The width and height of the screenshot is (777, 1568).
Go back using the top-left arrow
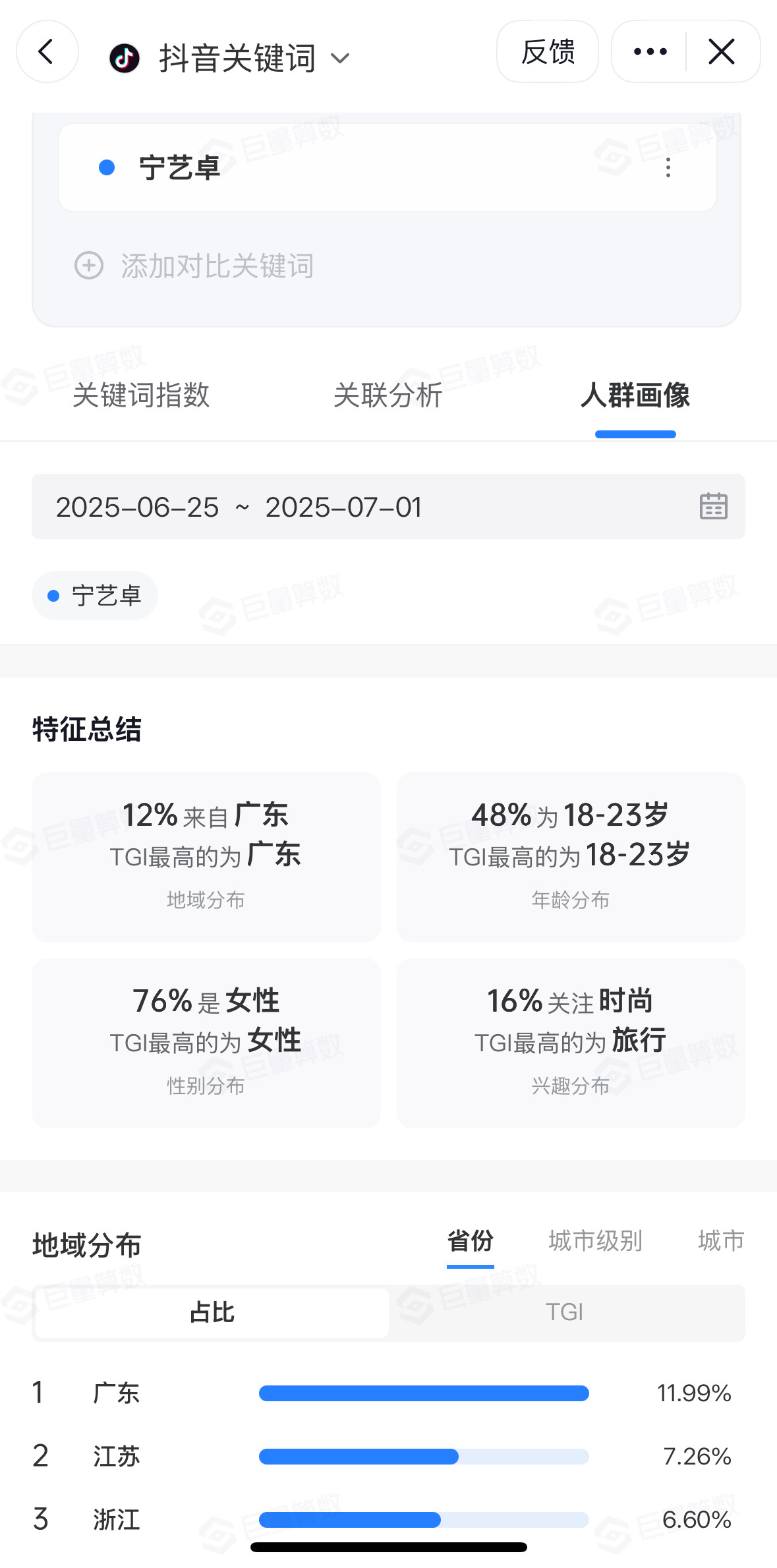coord(47,51)
